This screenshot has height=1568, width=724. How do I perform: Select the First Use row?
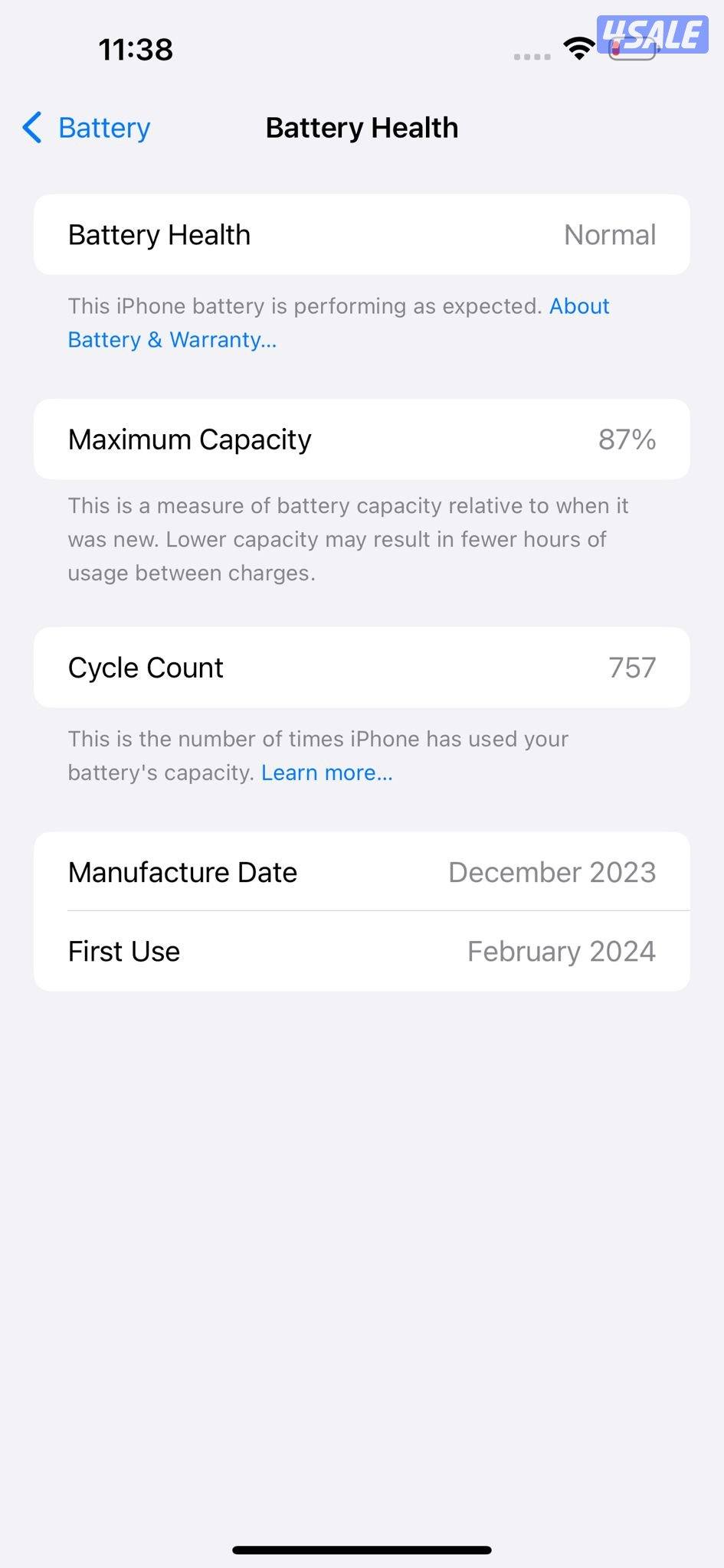tap(362, 951)
